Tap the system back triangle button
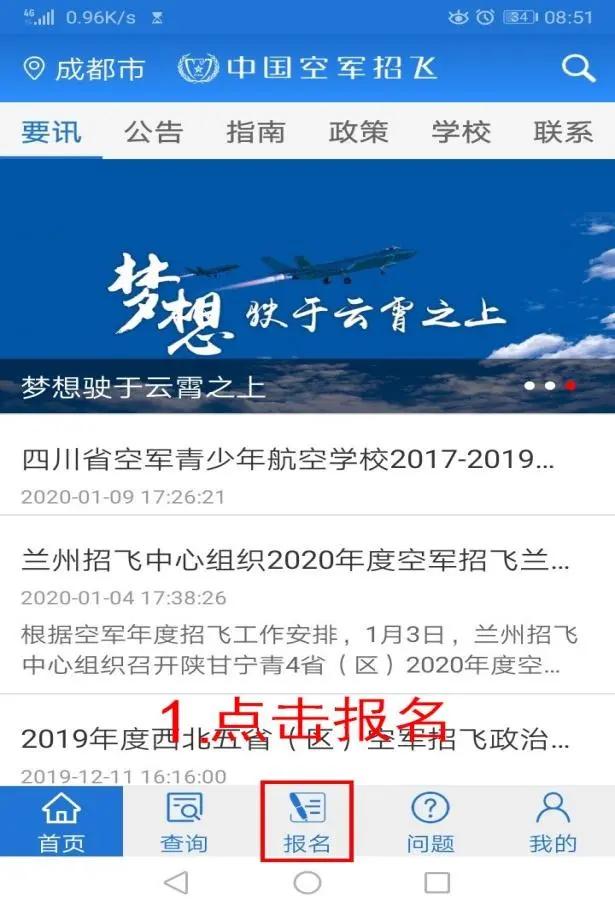 (176, 882)
